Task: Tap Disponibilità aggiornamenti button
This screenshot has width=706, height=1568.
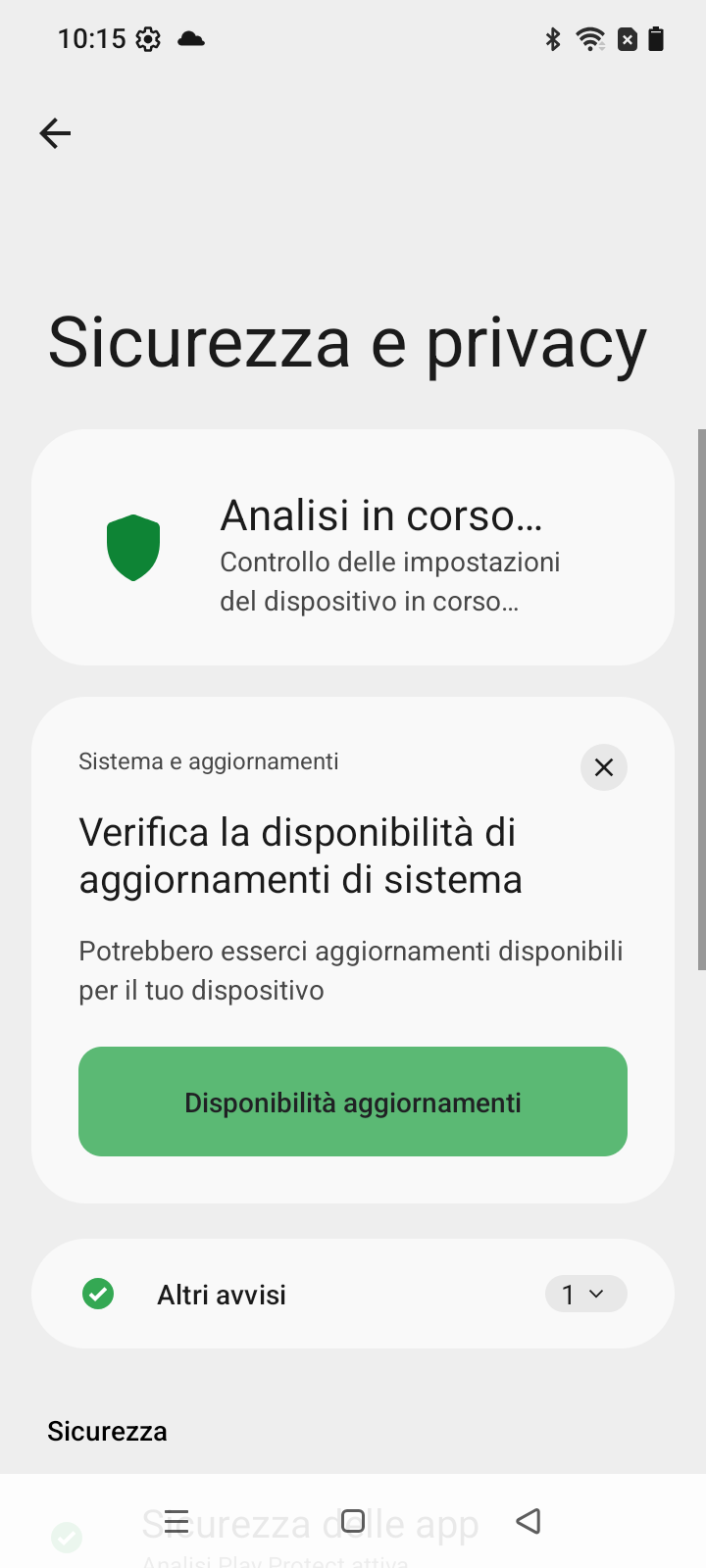Action: pyautogui.click(x=353, y=1102)
